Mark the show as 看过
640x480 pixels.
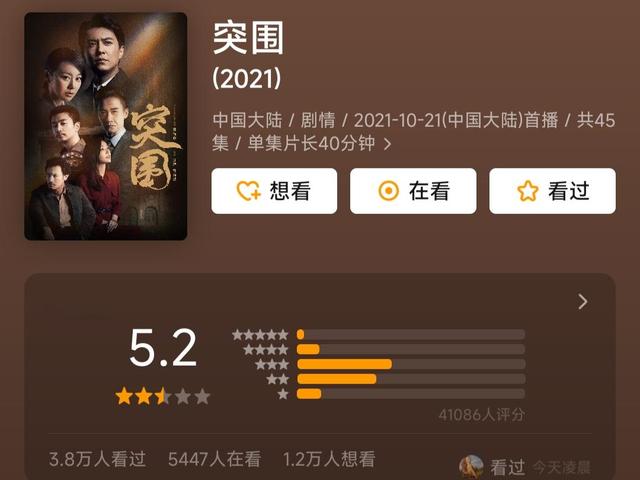(551, 191)
